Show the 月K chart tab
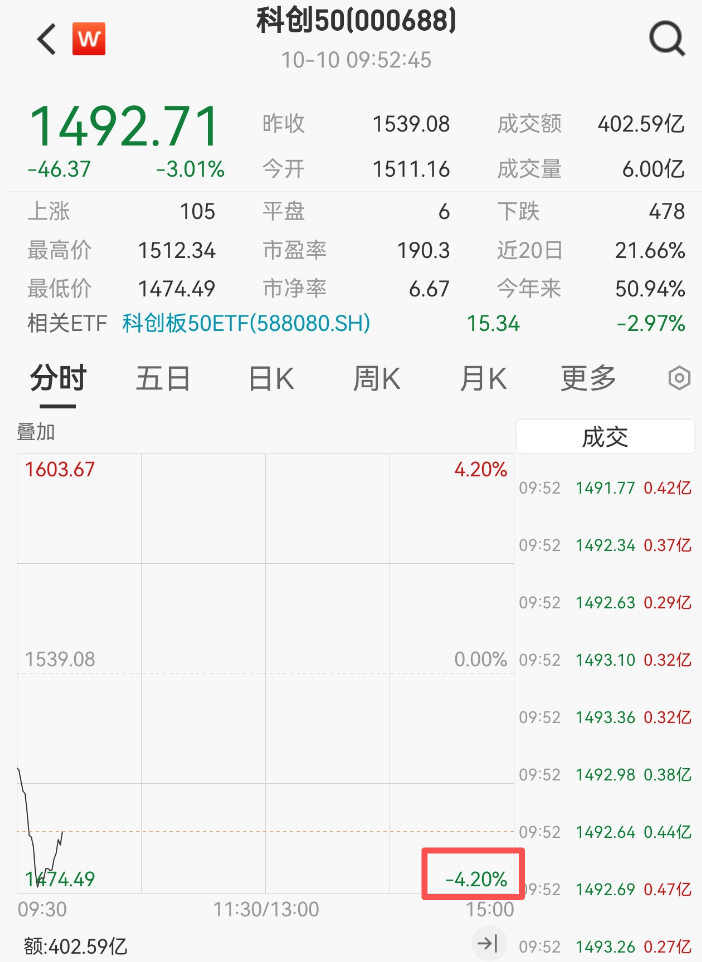This screenshot has width=702, height=962. (483, 379)
